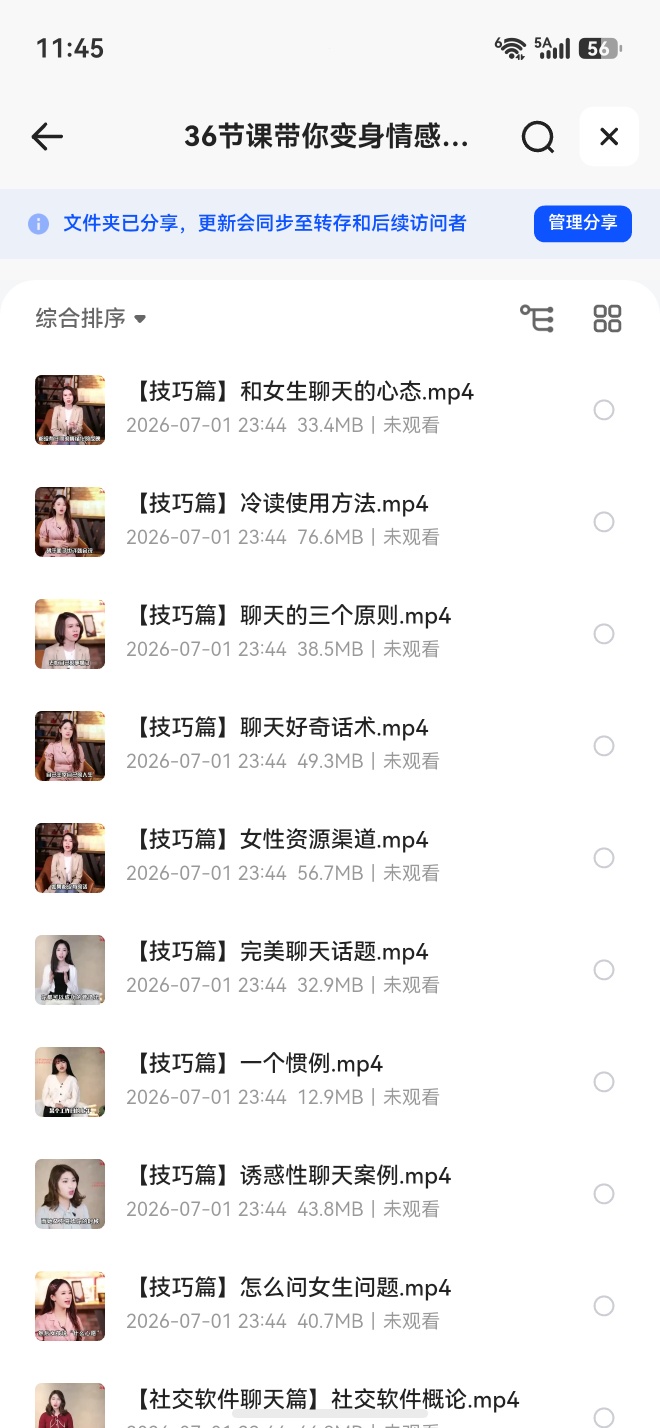The width and height of the screenshot is (660, 1428).
Task: Close the folder view with X
Action: coord(609,136)
